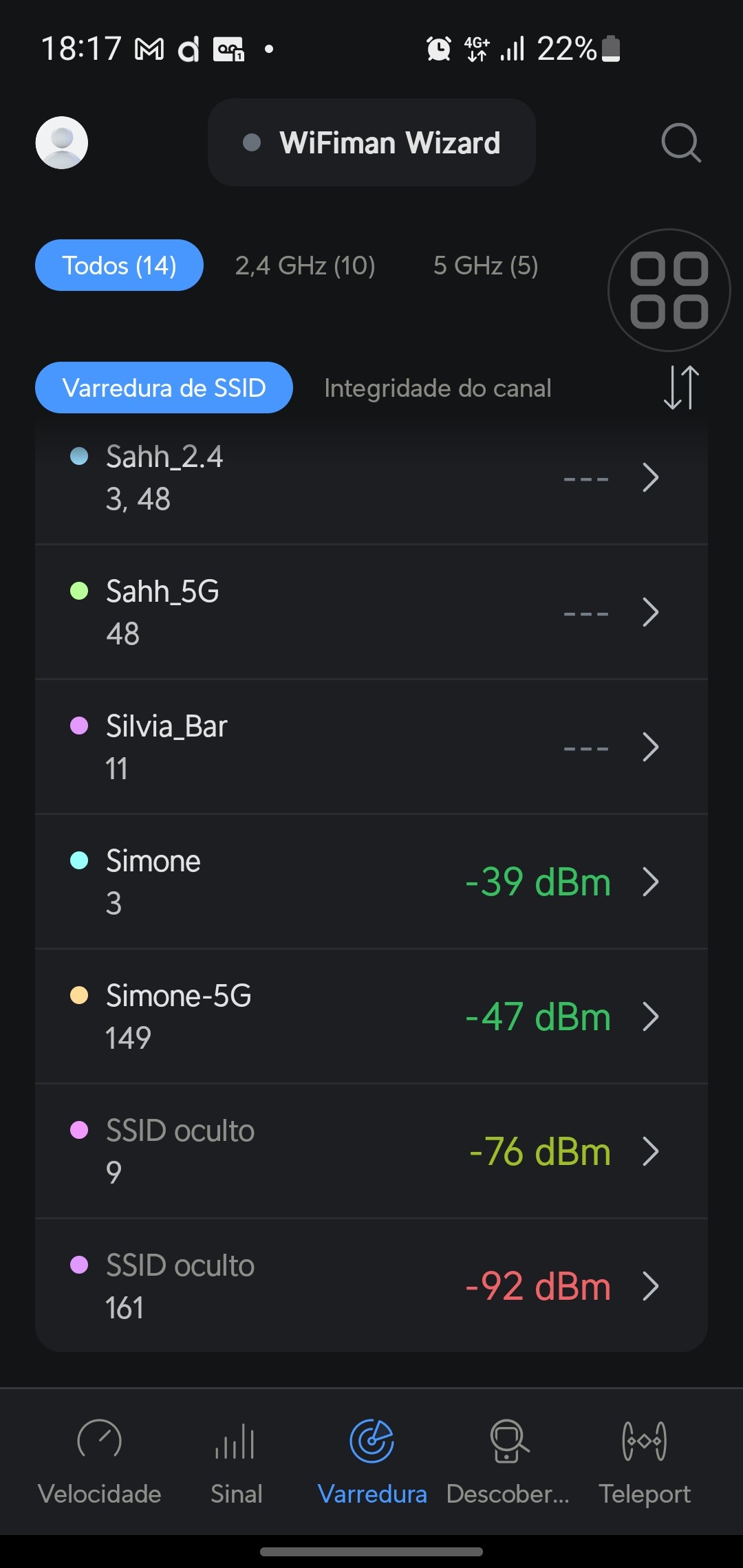Image resolution: width=743 pixels, height=1568 pixels.
Task: Tap the WiFiman Wizard button
Action: click(x=371, y=142)
